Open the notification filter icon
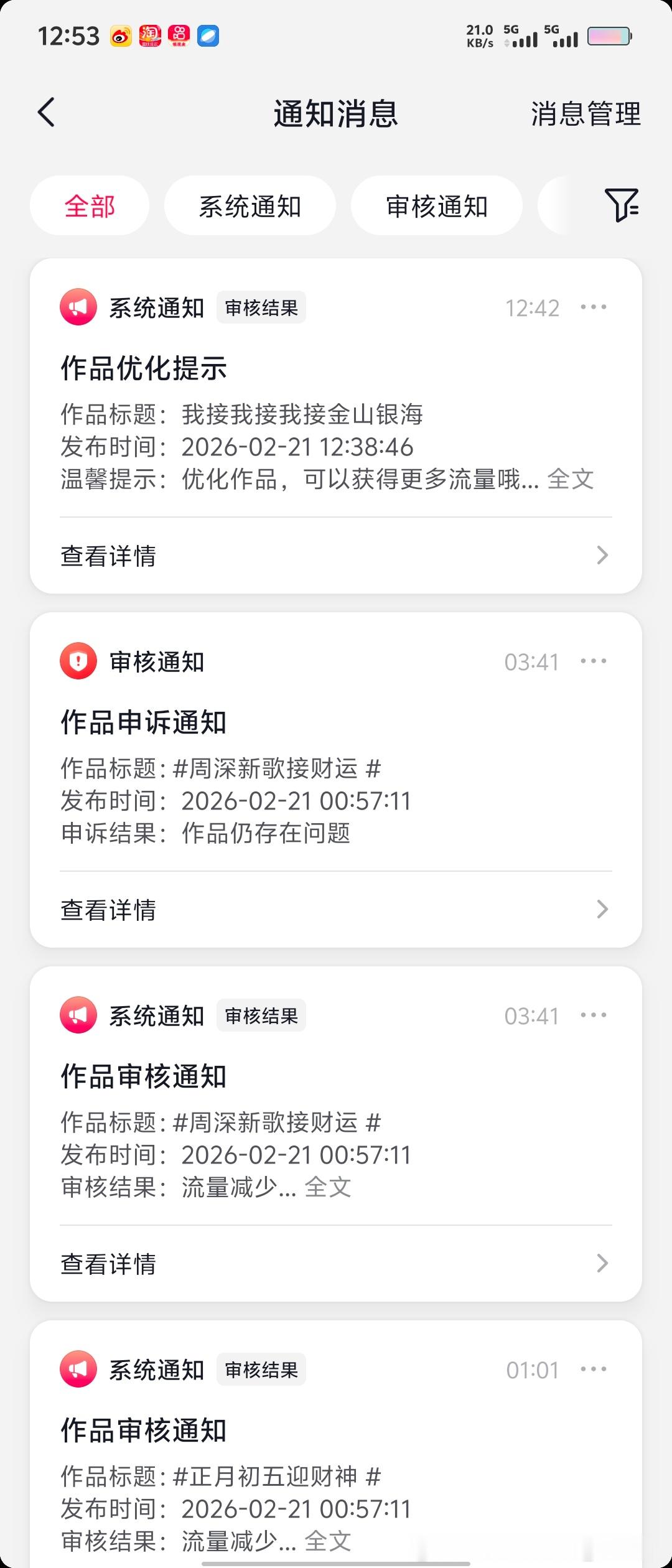The width and height of the screenshot is (672, 1568). click(x=622, y=205)
